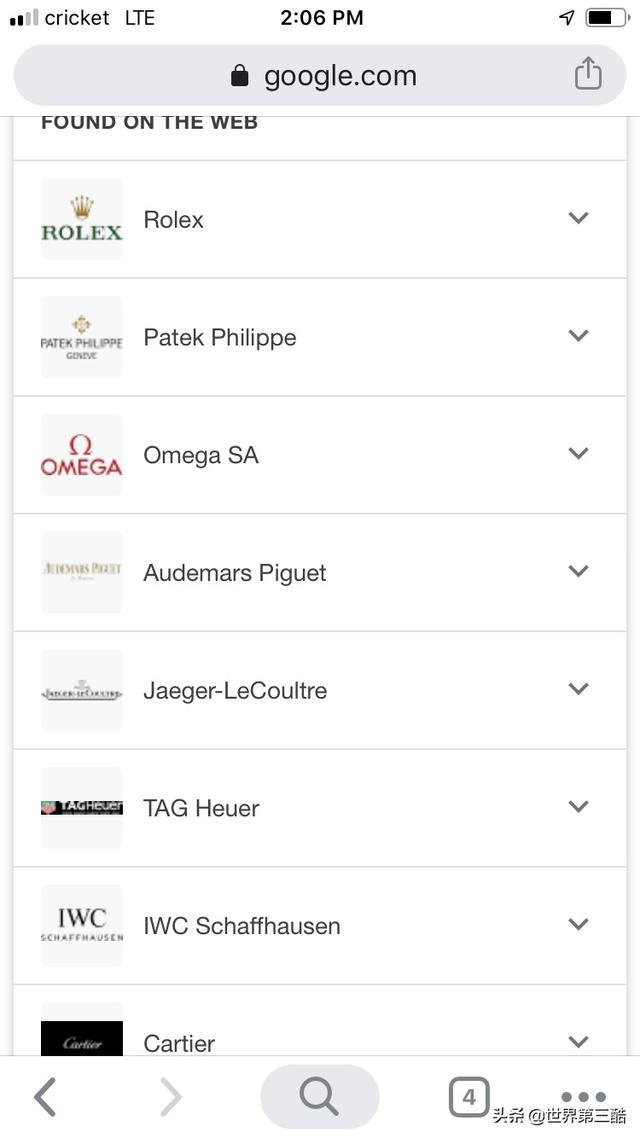View the four open tabs
The height and width of the screenshot is (1138, 640).
[x=469, y=1097]
